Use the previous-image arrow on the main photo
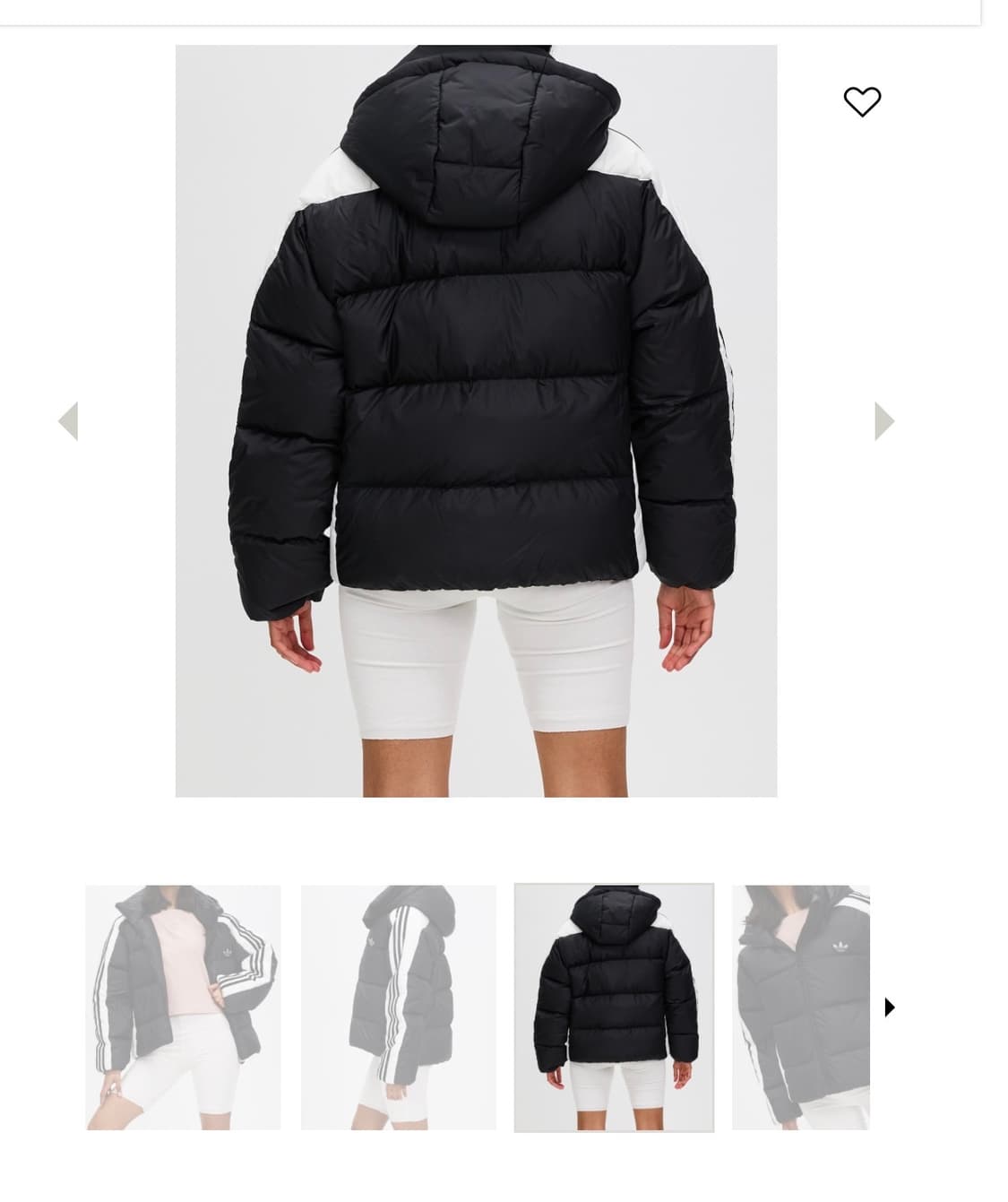 [x=69, y=420]
